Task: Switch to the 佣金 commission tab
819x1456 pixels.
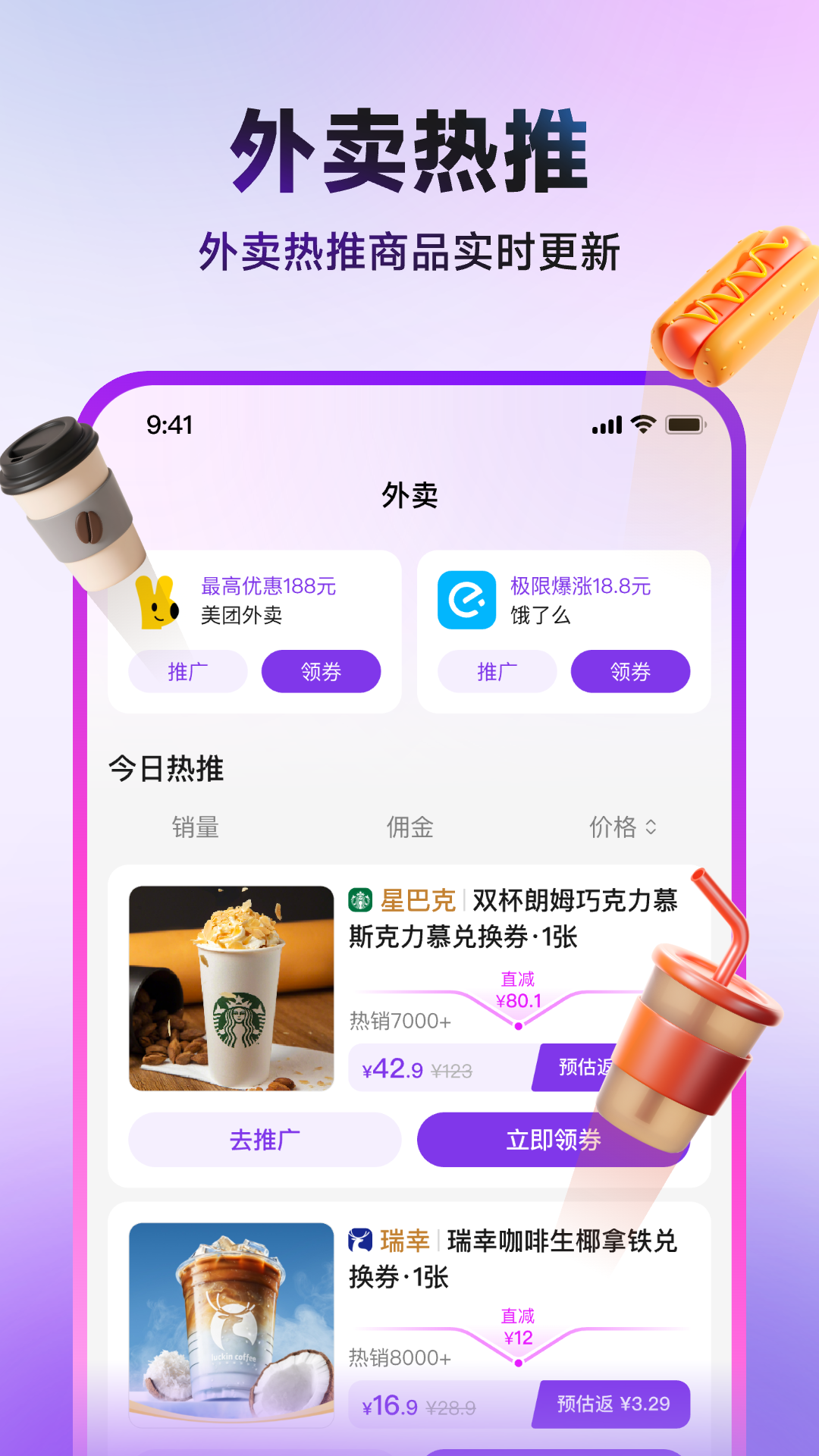Action: coord(409,827)
